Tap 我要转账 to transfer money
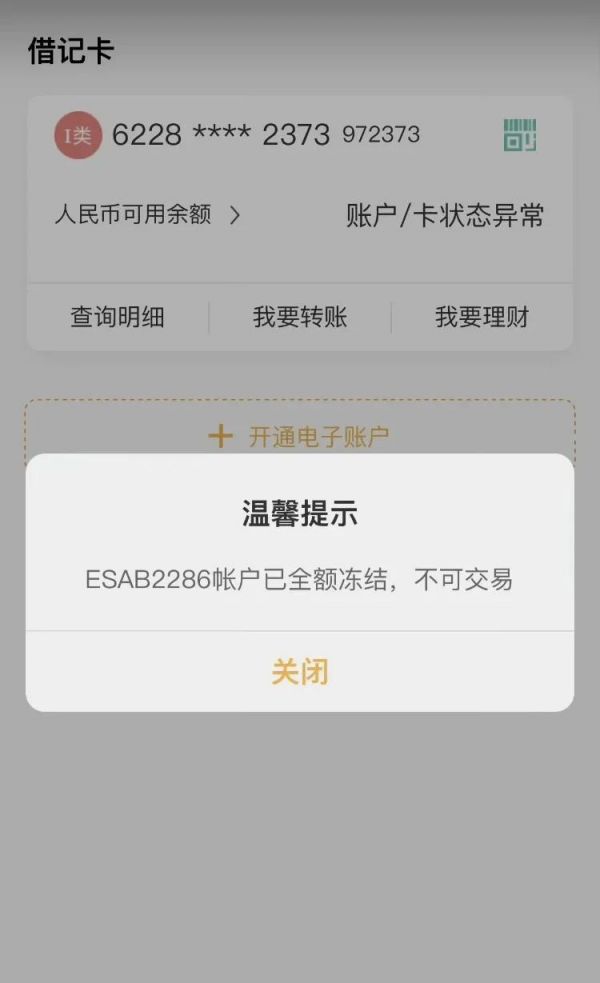This screenshot has width=600, height=983. pos(300,318)
